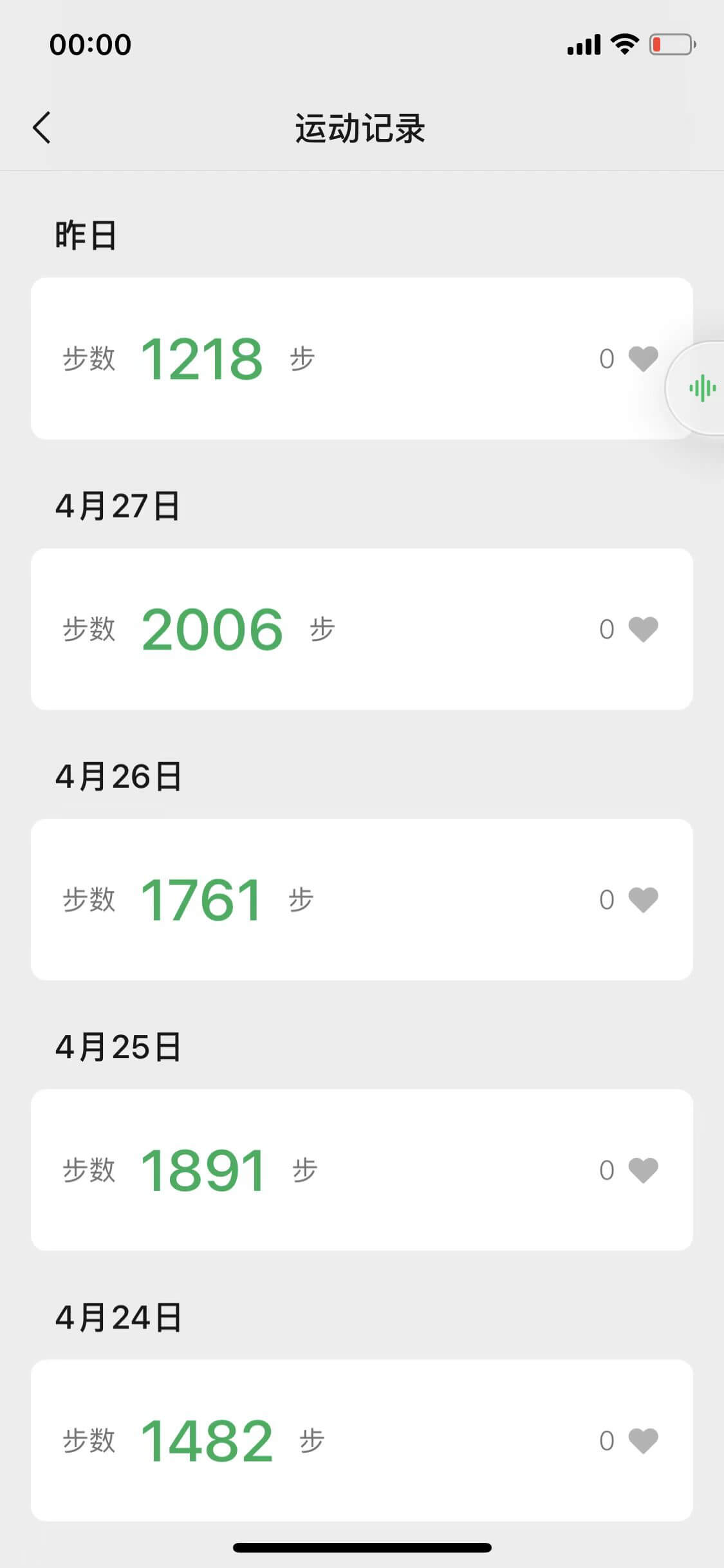Go back from 运动记录 page
The image size is (724, 1568).
click(x=42, y=127)
